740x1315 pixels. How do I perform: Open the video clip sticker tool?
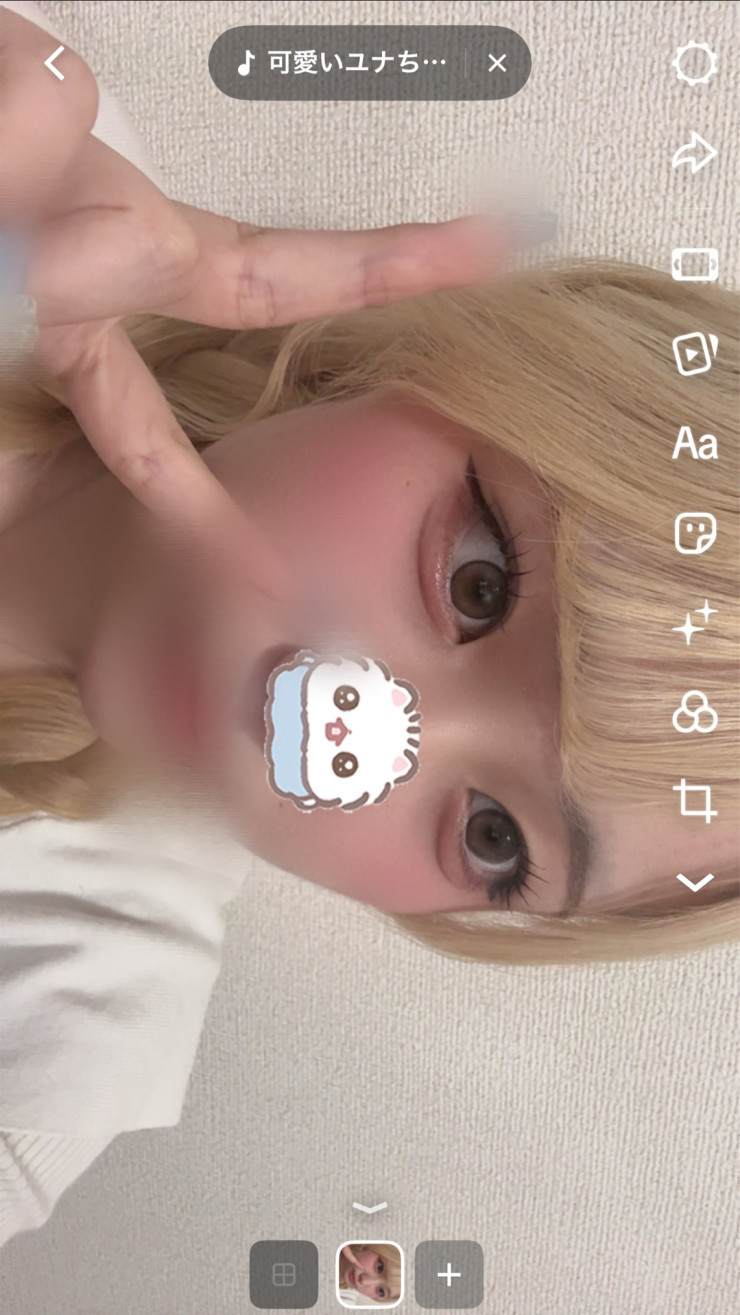click(695, 352)
